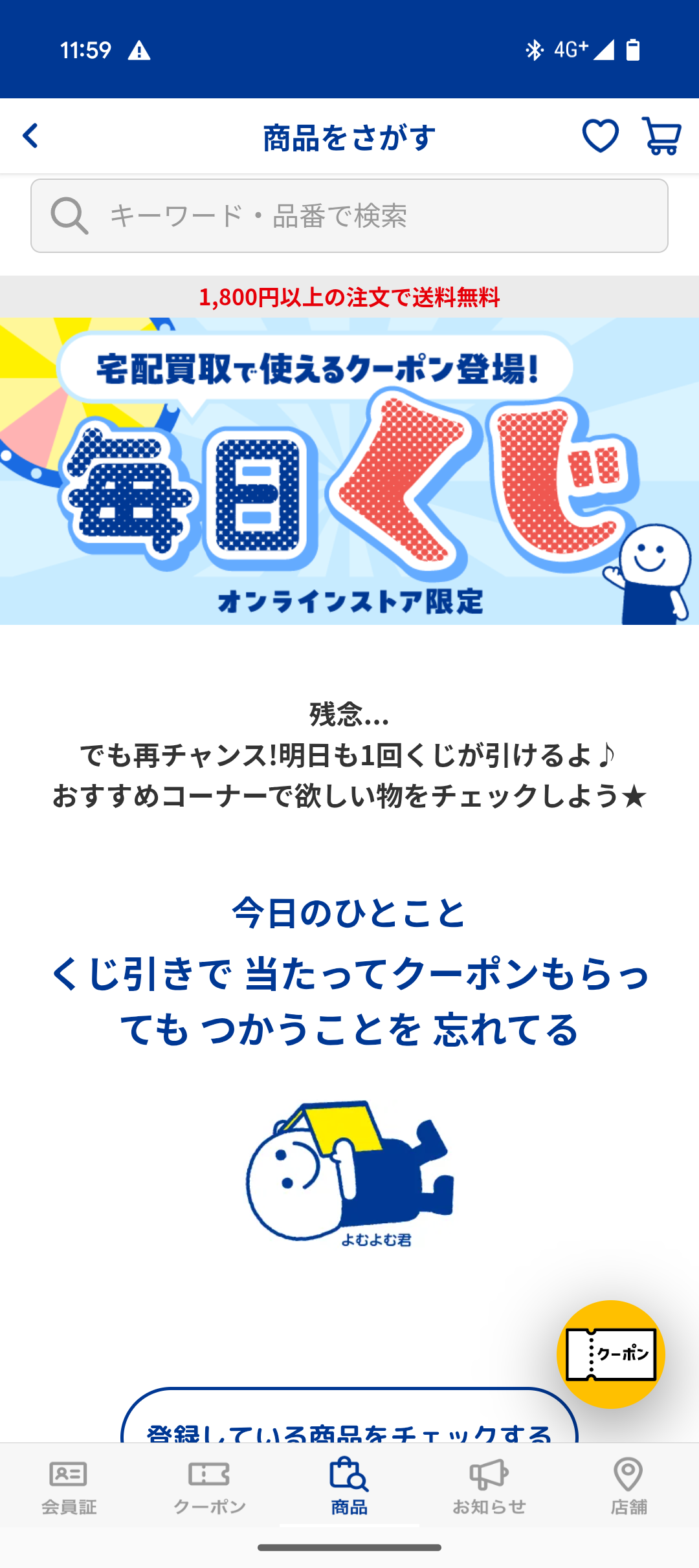This screenshot has width=699, height=1568.
Task: Open the お知らせ tab
Action: coord(489,1486)
